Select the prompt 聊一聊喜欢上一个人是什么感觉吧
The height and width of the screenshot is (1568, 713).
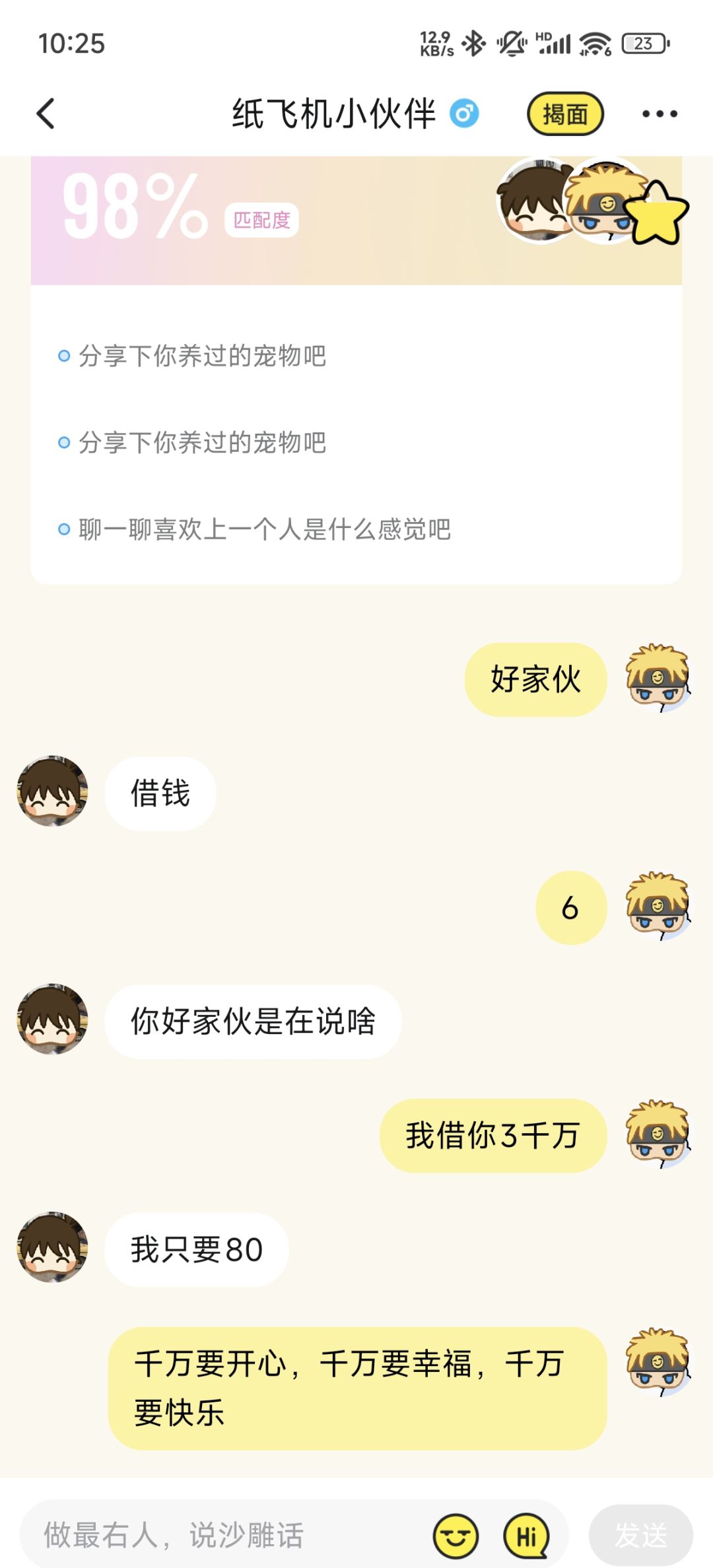click(263, 529)
